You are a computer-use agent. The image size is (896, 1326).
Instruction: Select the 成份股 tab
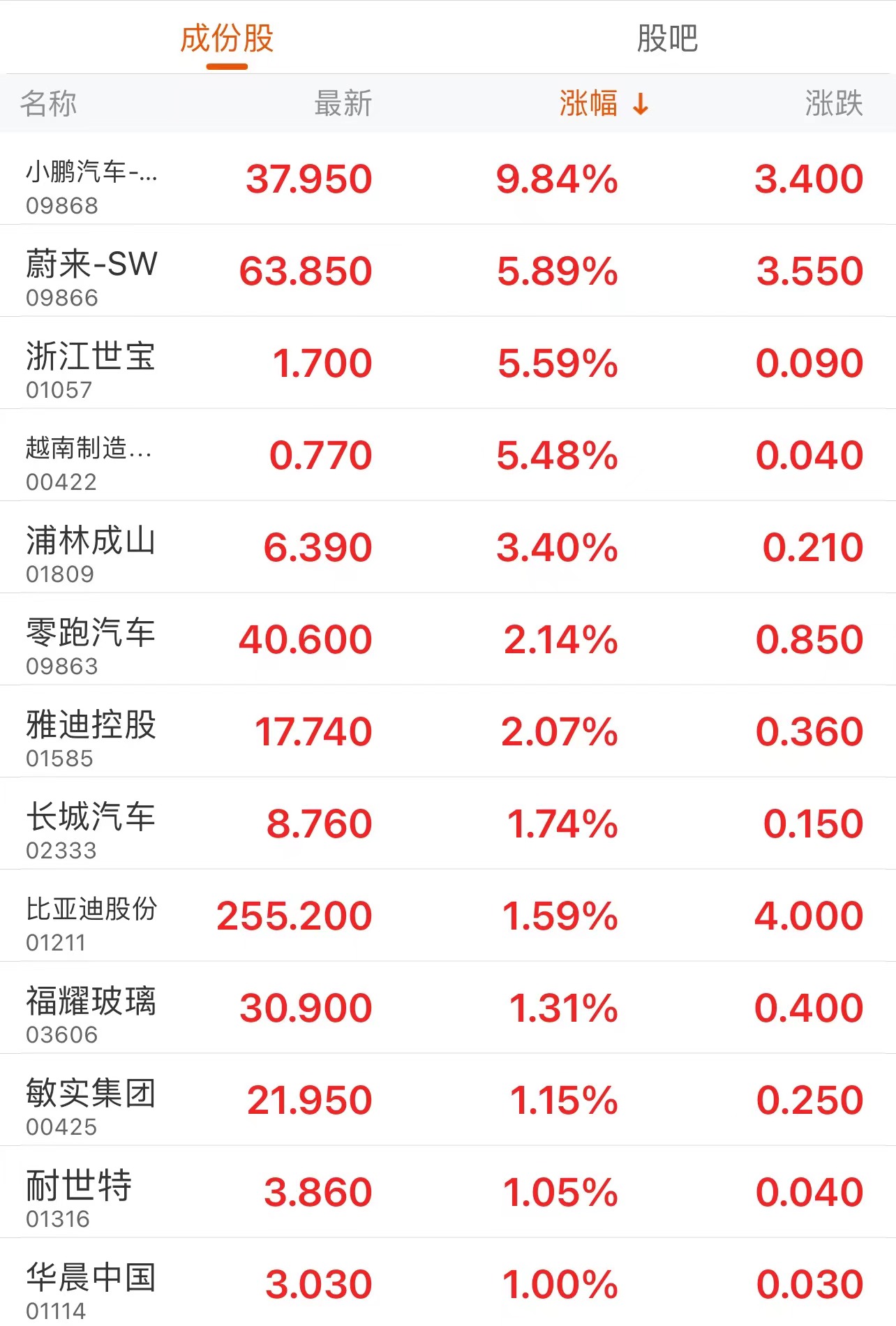pyautogui.click(x=227, y=38)
